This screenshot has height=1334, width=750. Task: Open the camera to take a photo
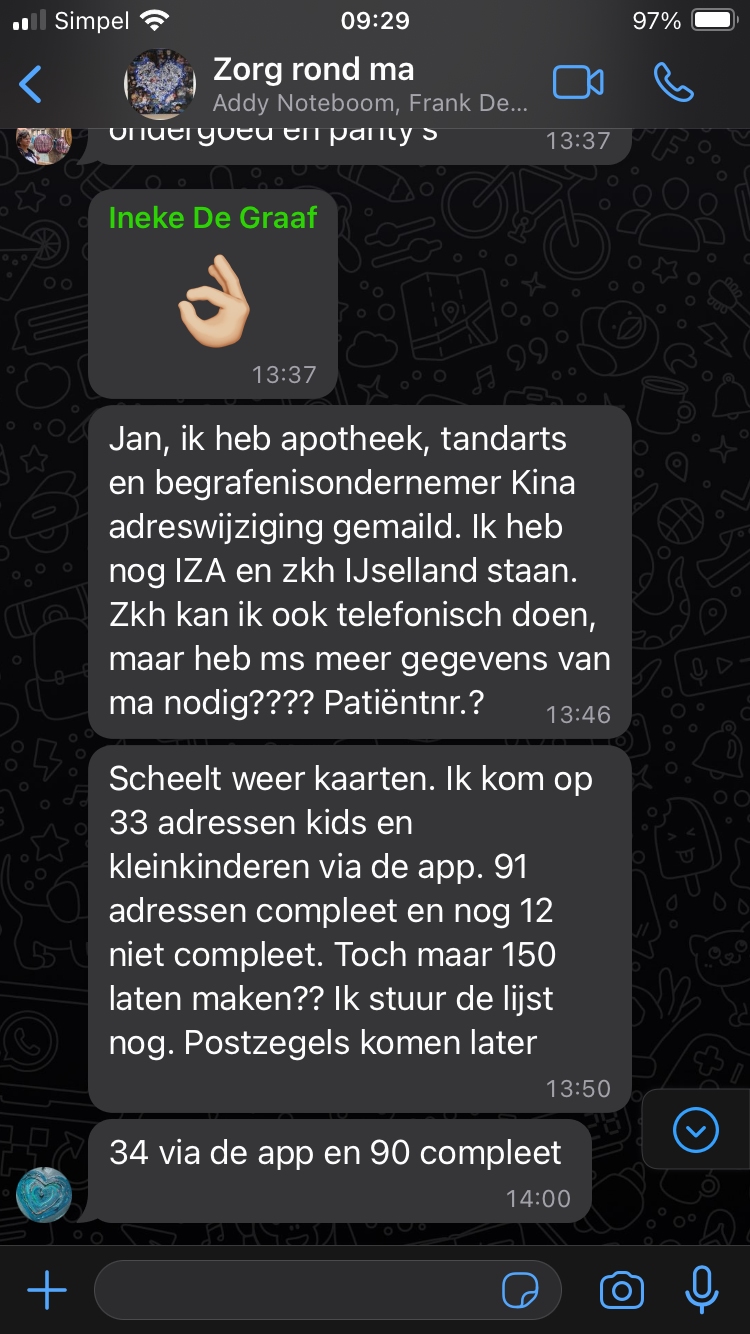pyautogui.click(x=621, y=1291)
